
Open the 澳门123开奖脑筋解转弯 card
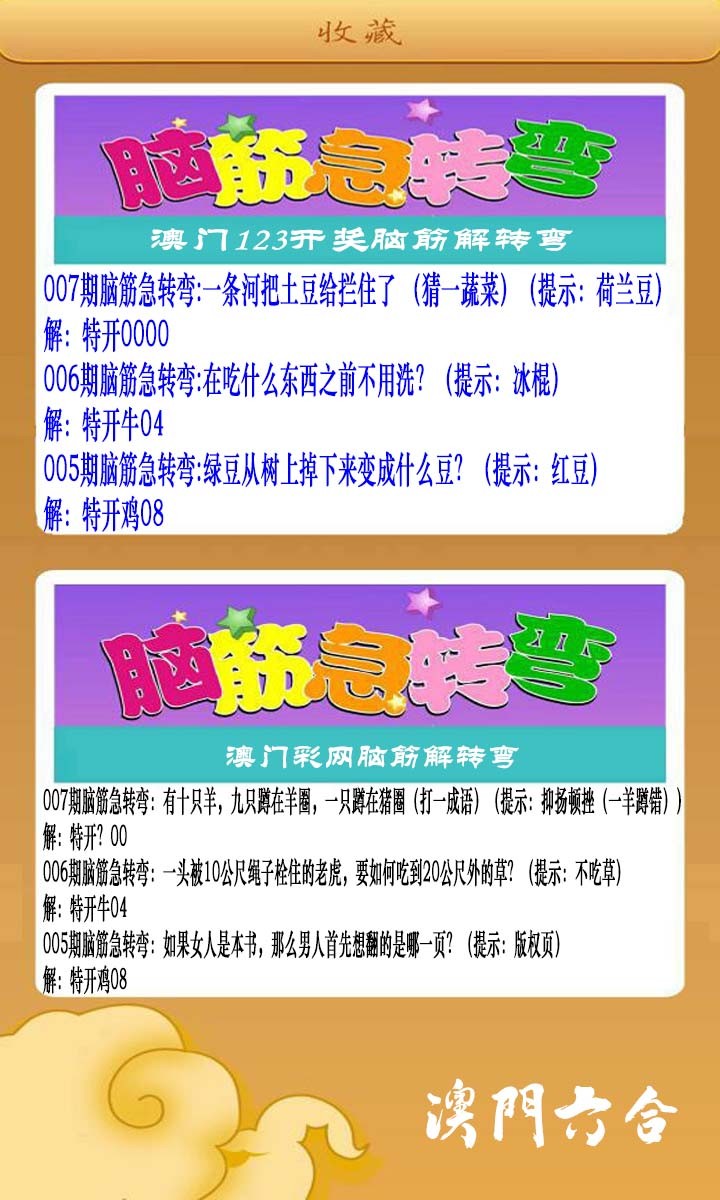[x=359, y=312]
